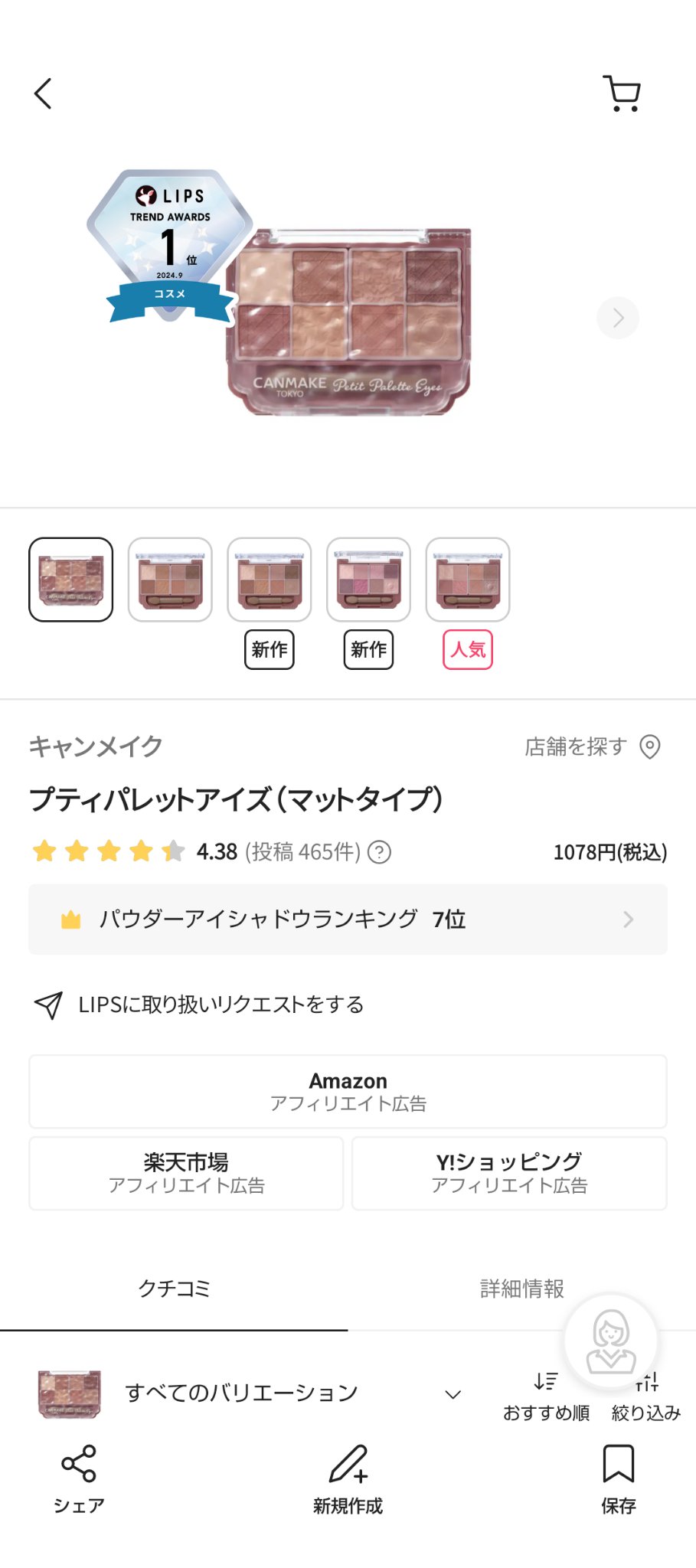Viewport: 696px width, 1568px height.
Task: Open the パウダーアイシャドウランキング 7位 chevron
Action: tap(629, 919)
